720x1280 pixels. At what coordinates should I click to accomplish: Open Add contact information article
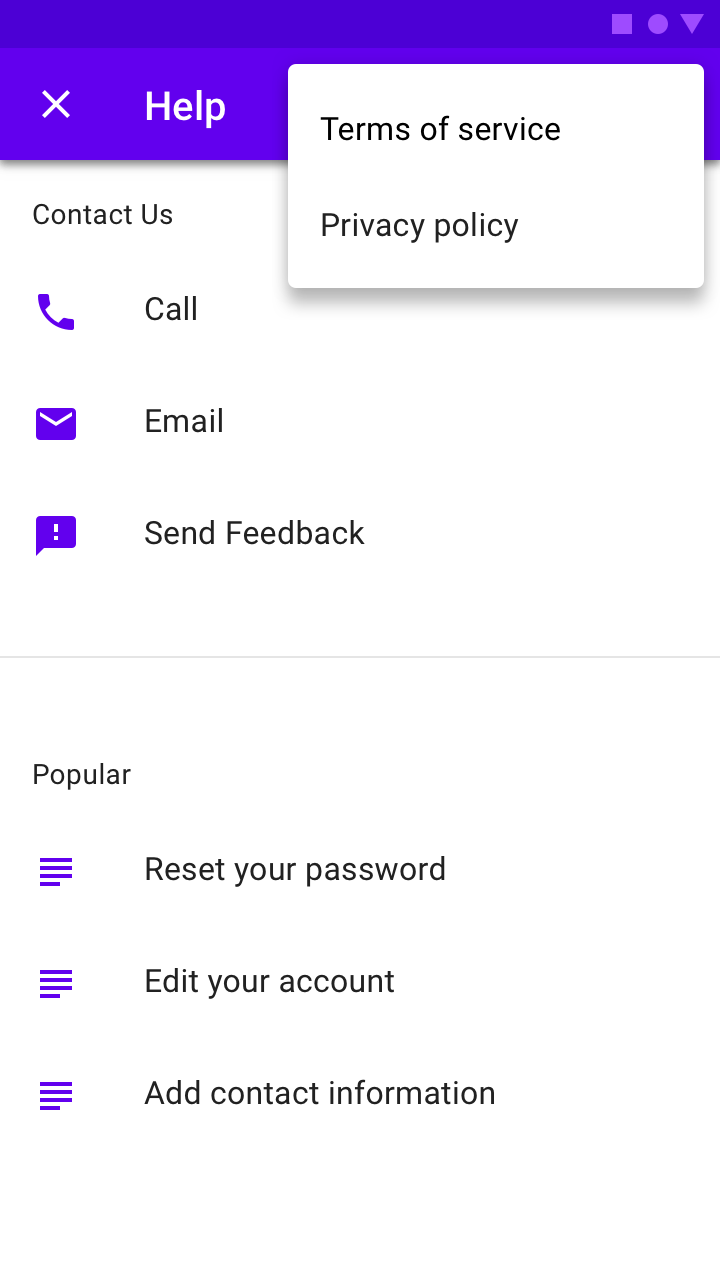360,1094
